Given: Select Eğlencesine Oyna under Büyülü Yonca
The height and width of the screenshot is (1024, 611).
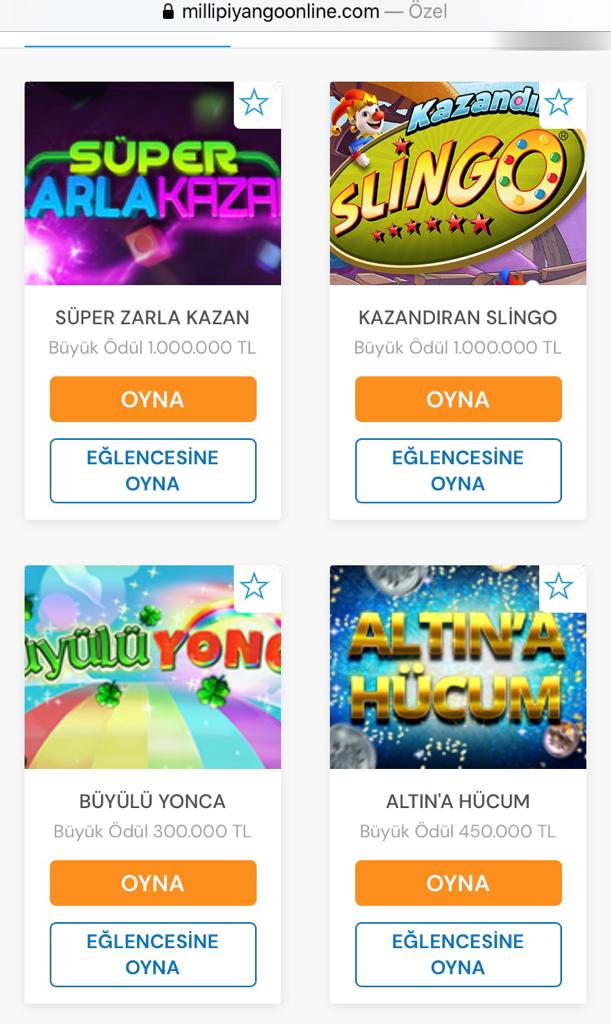Looking at the screenshot, I should coord(153,954).
